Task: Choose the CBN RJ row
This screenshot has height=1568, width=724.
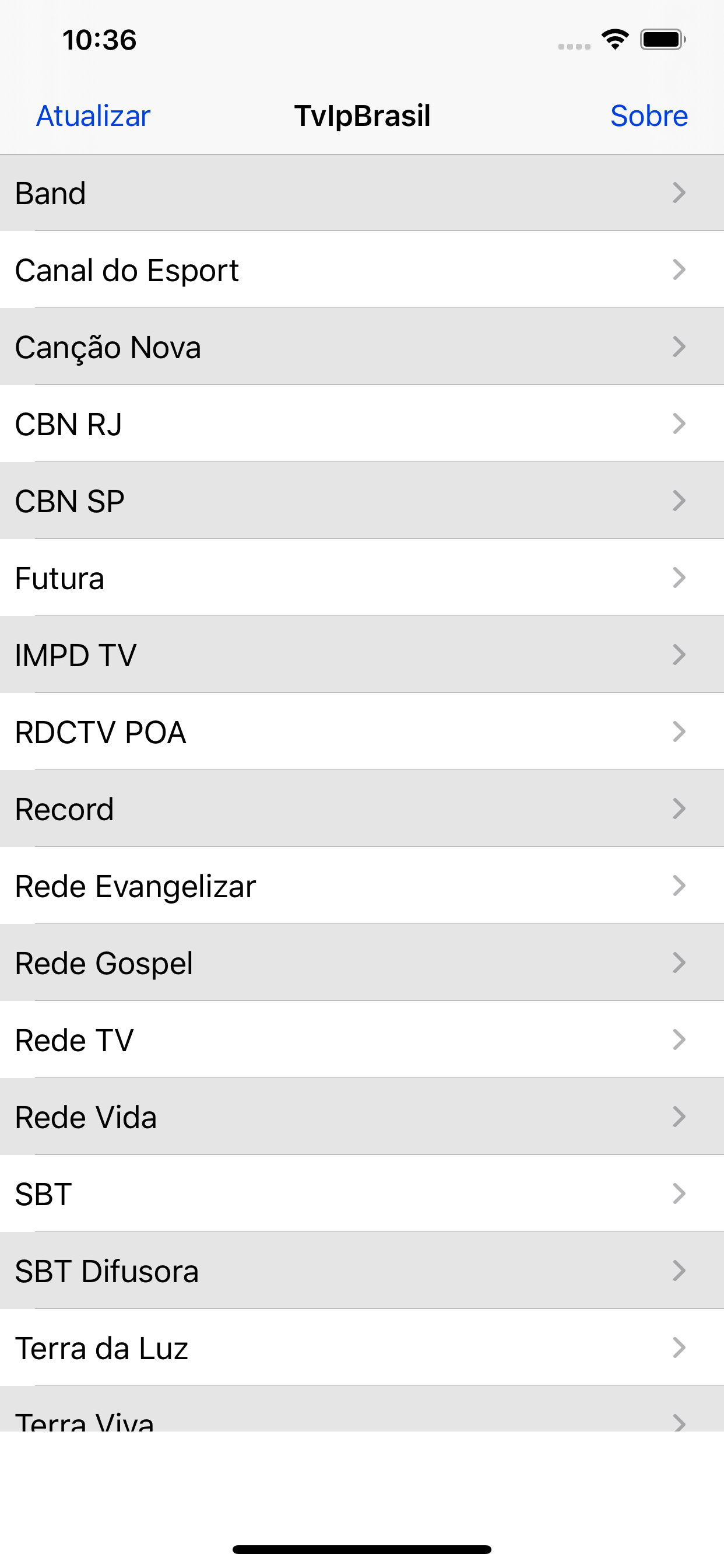Action: 362,423
